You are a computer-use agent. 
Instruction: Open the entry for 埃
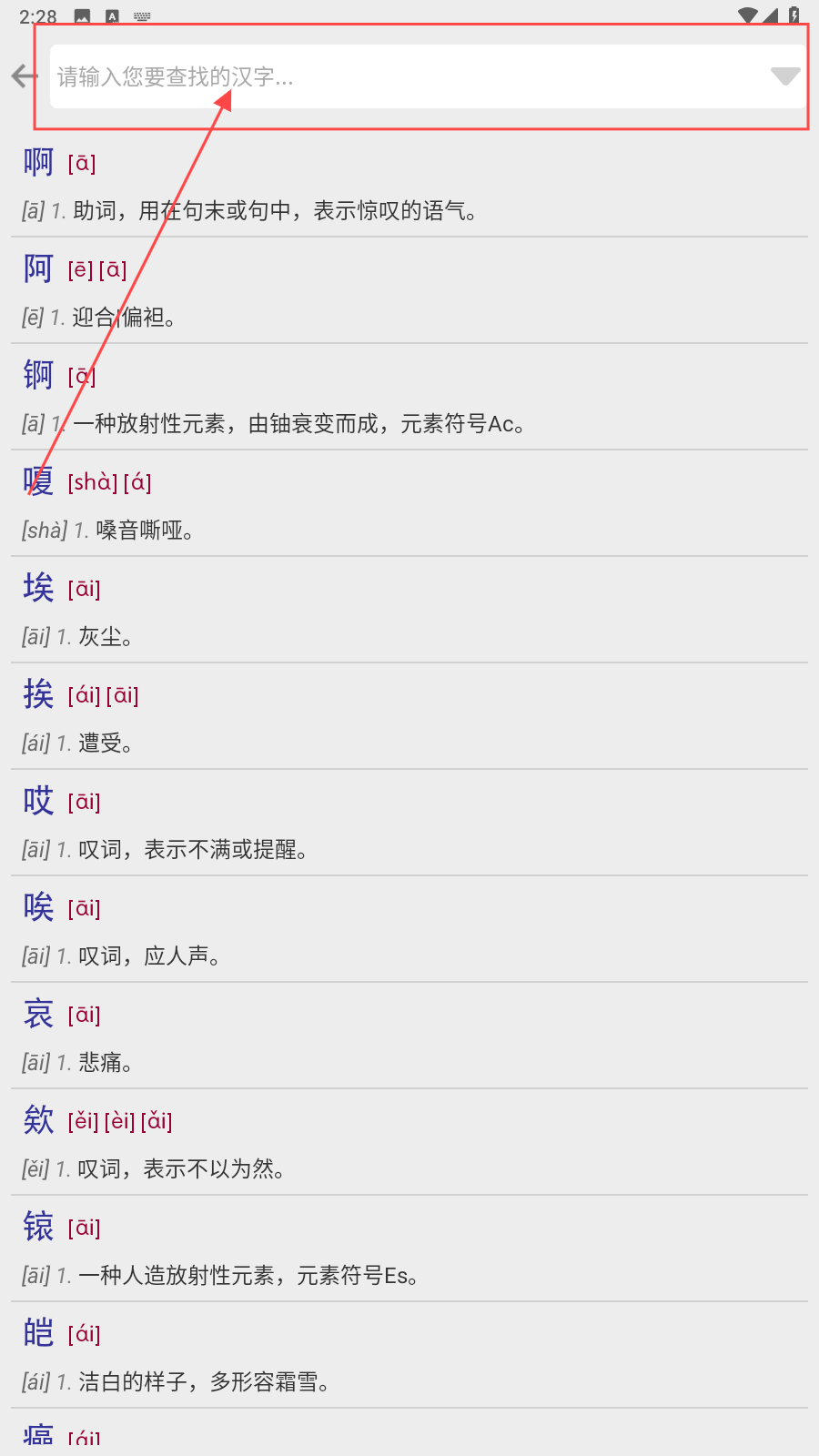tap(409, 611)
